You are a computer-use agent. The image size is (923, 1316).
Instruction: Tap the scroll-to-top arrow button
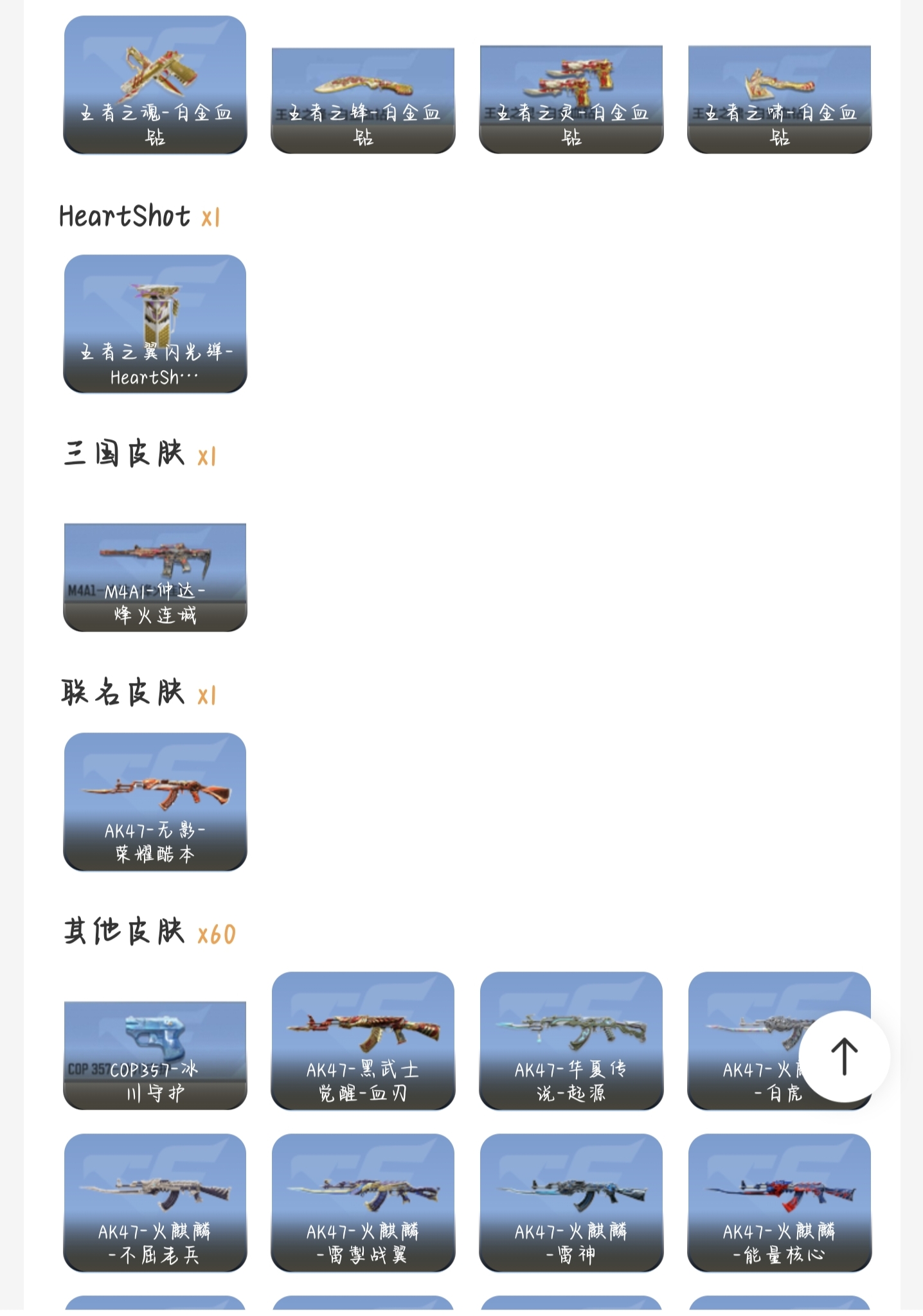844,1056
